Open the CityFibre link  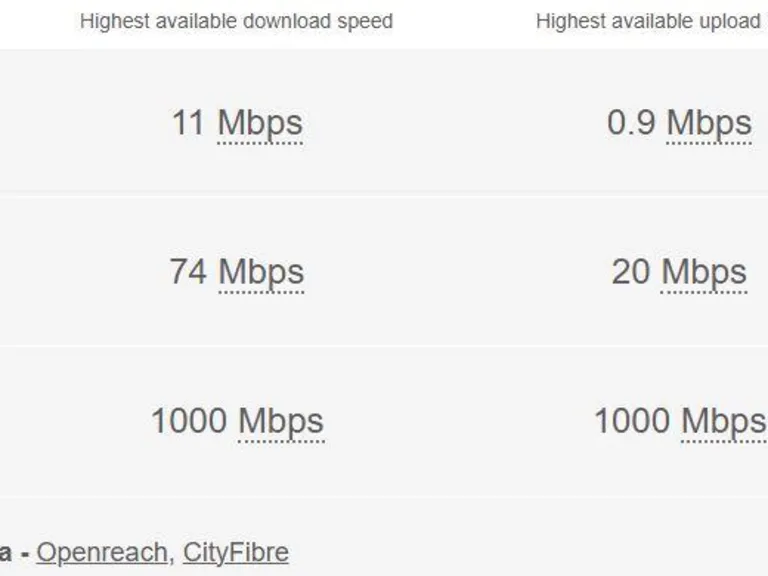pos(235,552)
